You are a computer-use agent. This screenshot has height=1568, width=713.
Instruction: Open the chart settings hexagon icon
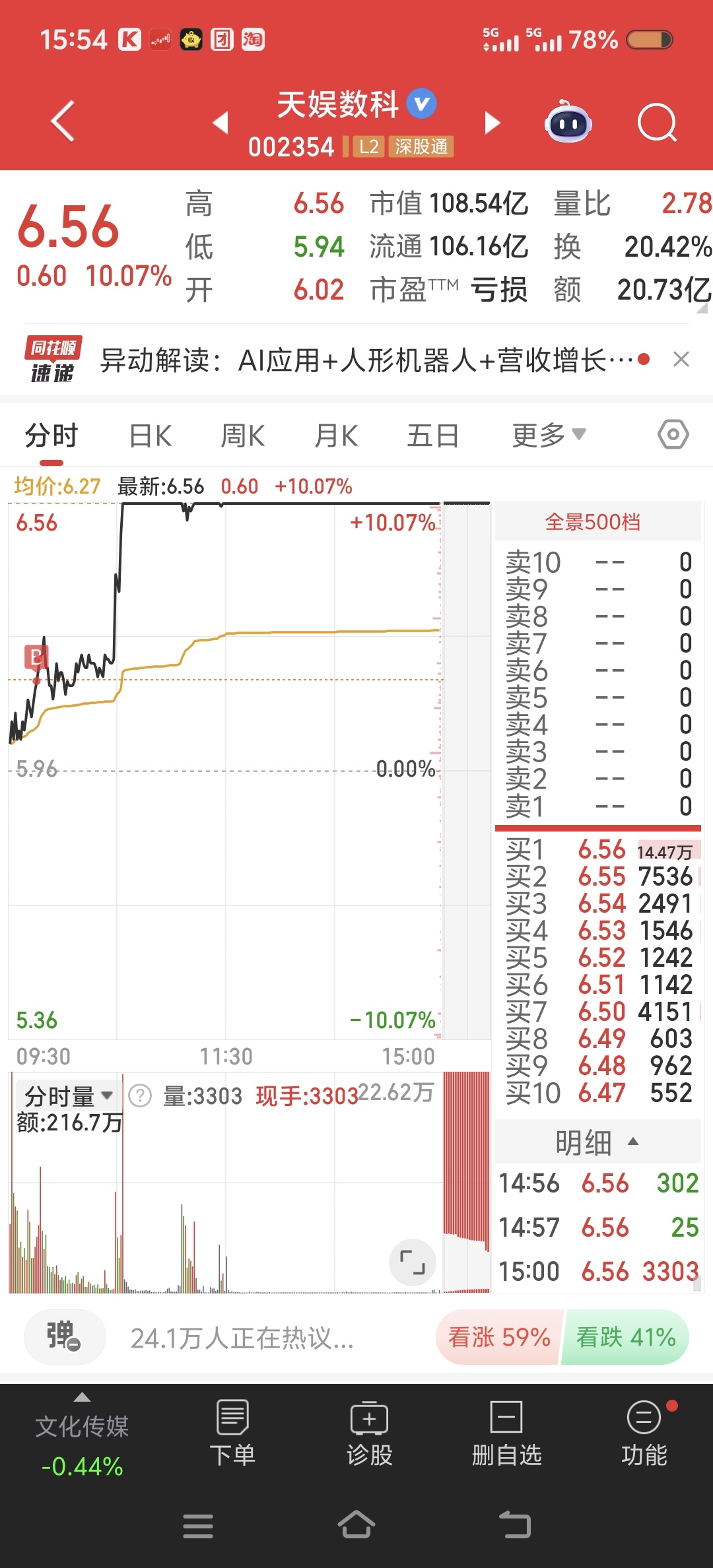[673, 435]
